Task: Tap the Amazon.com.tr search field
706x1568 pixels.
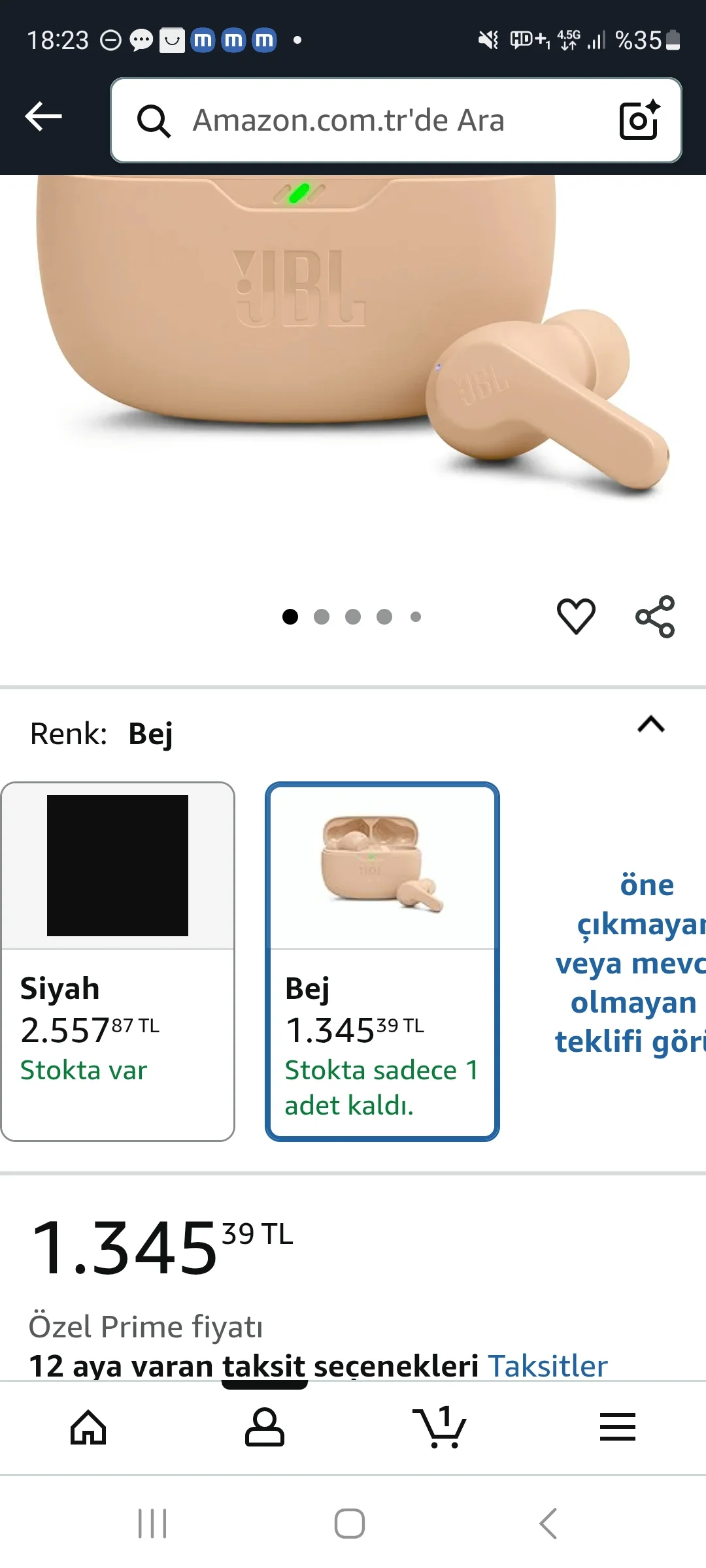Action: tap(366, 120)
